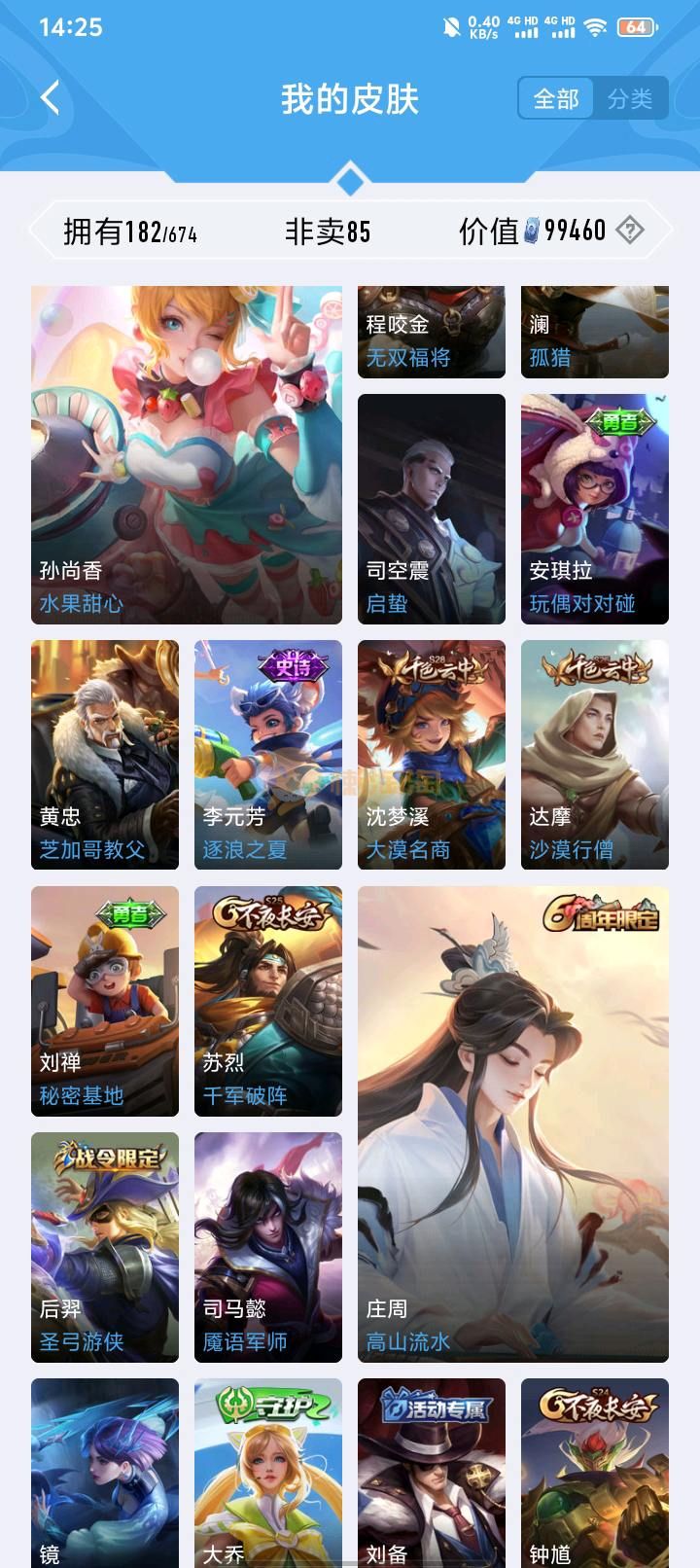
Task: View 苏烈 千军破阵 skin
Action: [268, 1000]
